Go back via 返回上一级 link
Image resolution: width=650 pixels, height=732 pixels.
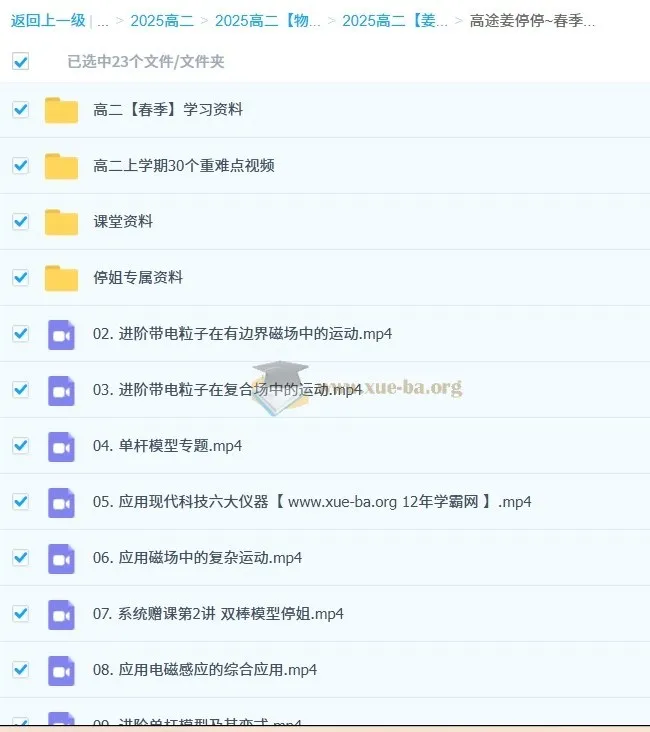tap(48, 20)
